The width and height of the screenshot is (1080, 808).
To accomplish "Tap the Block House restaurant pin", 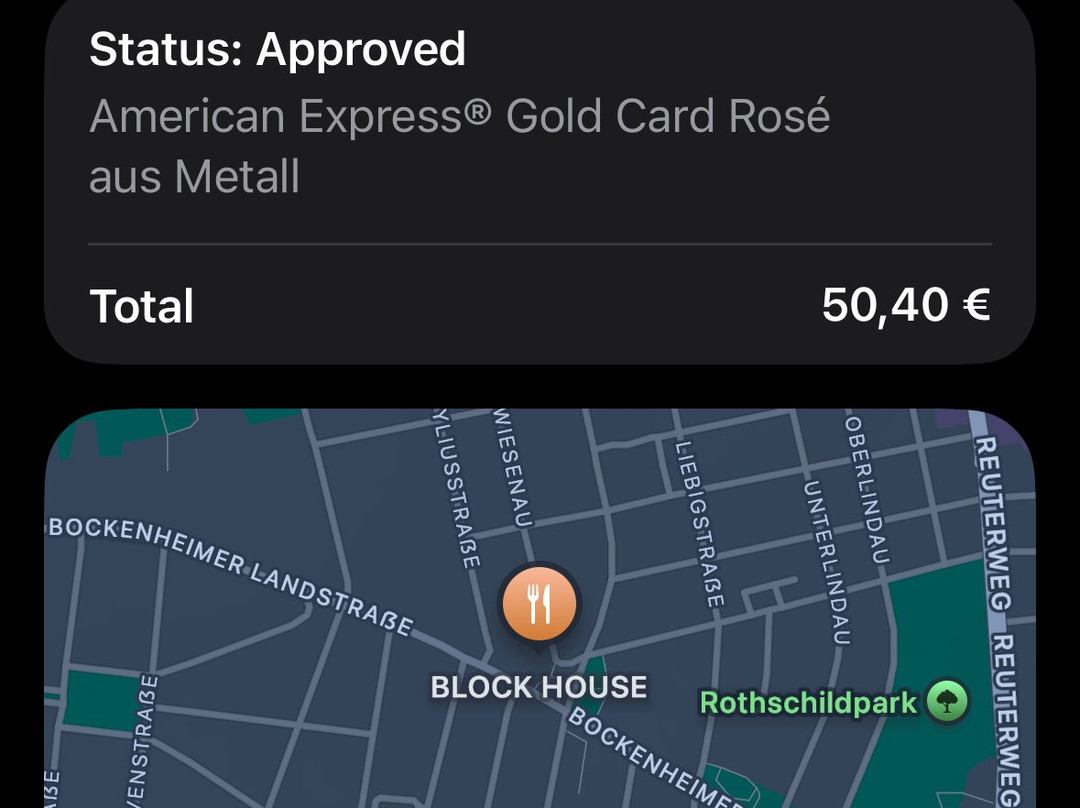I will (x=539, y=605).
